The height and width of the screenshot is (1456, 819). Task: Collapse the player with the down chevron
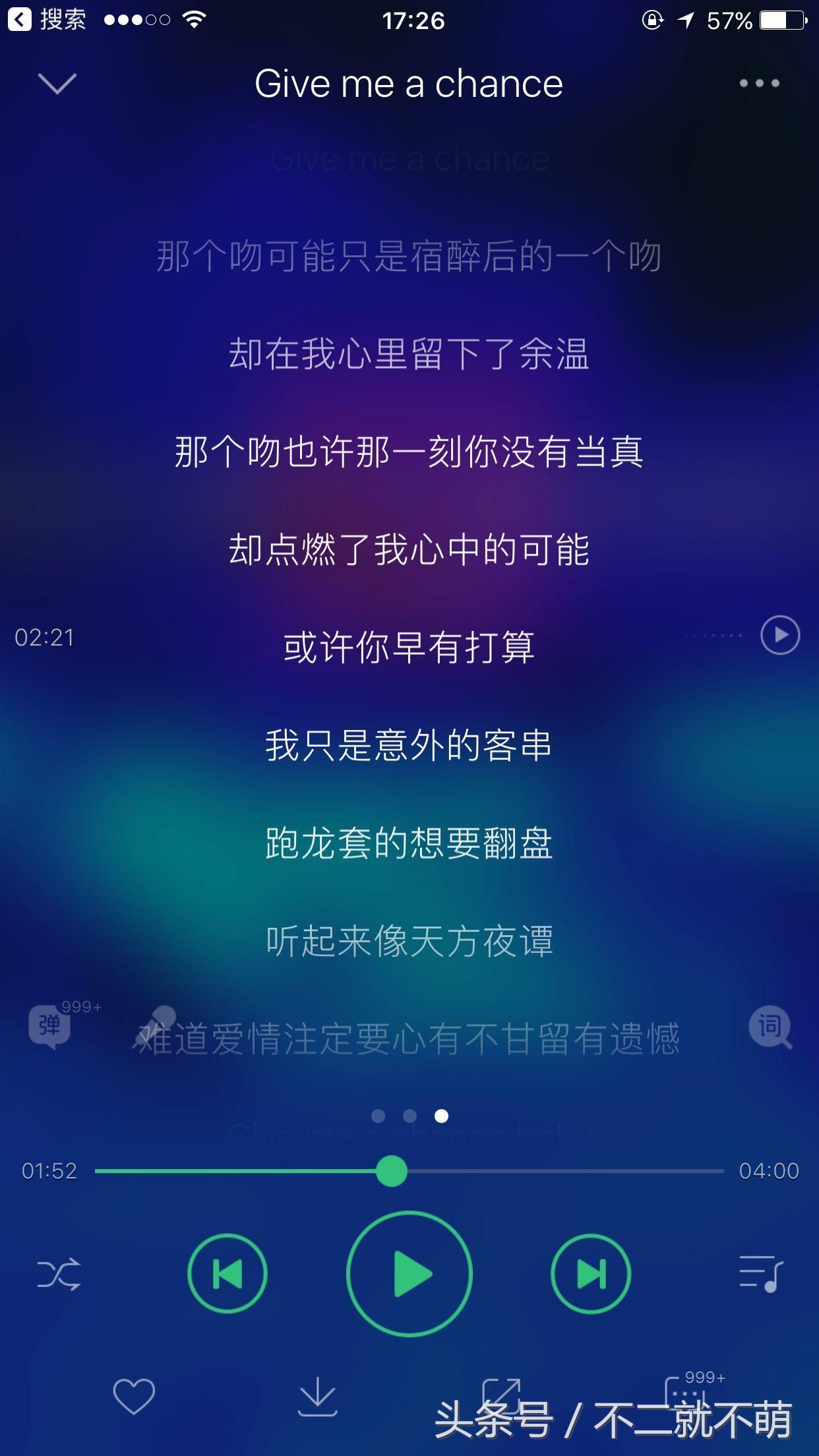tap(57, 84)
